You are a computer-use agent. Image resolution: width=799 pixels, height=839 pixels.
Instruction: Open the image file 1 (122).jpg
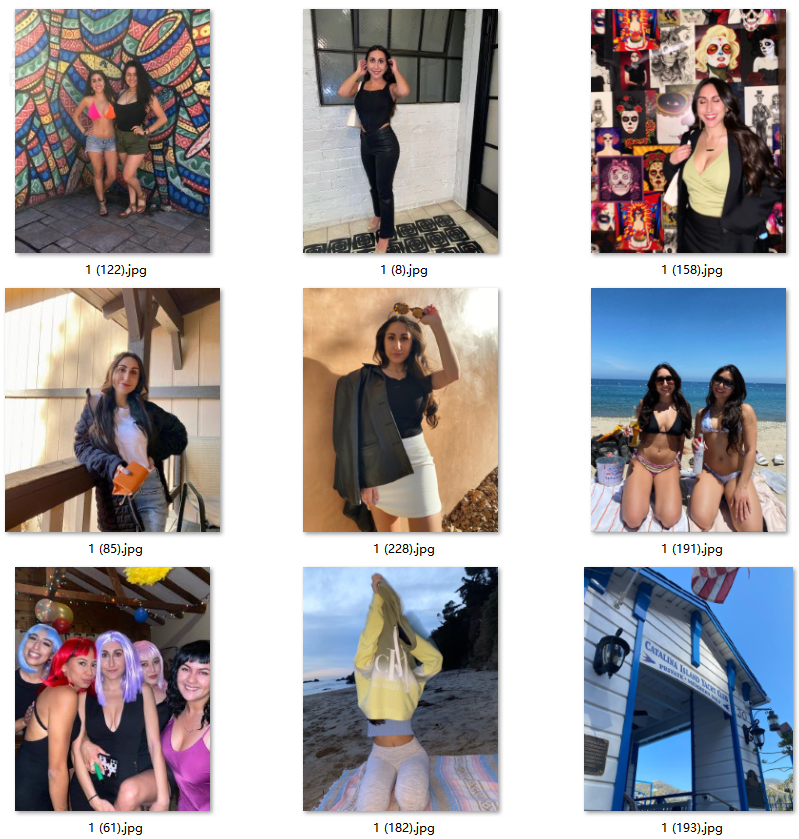point(112,130)
